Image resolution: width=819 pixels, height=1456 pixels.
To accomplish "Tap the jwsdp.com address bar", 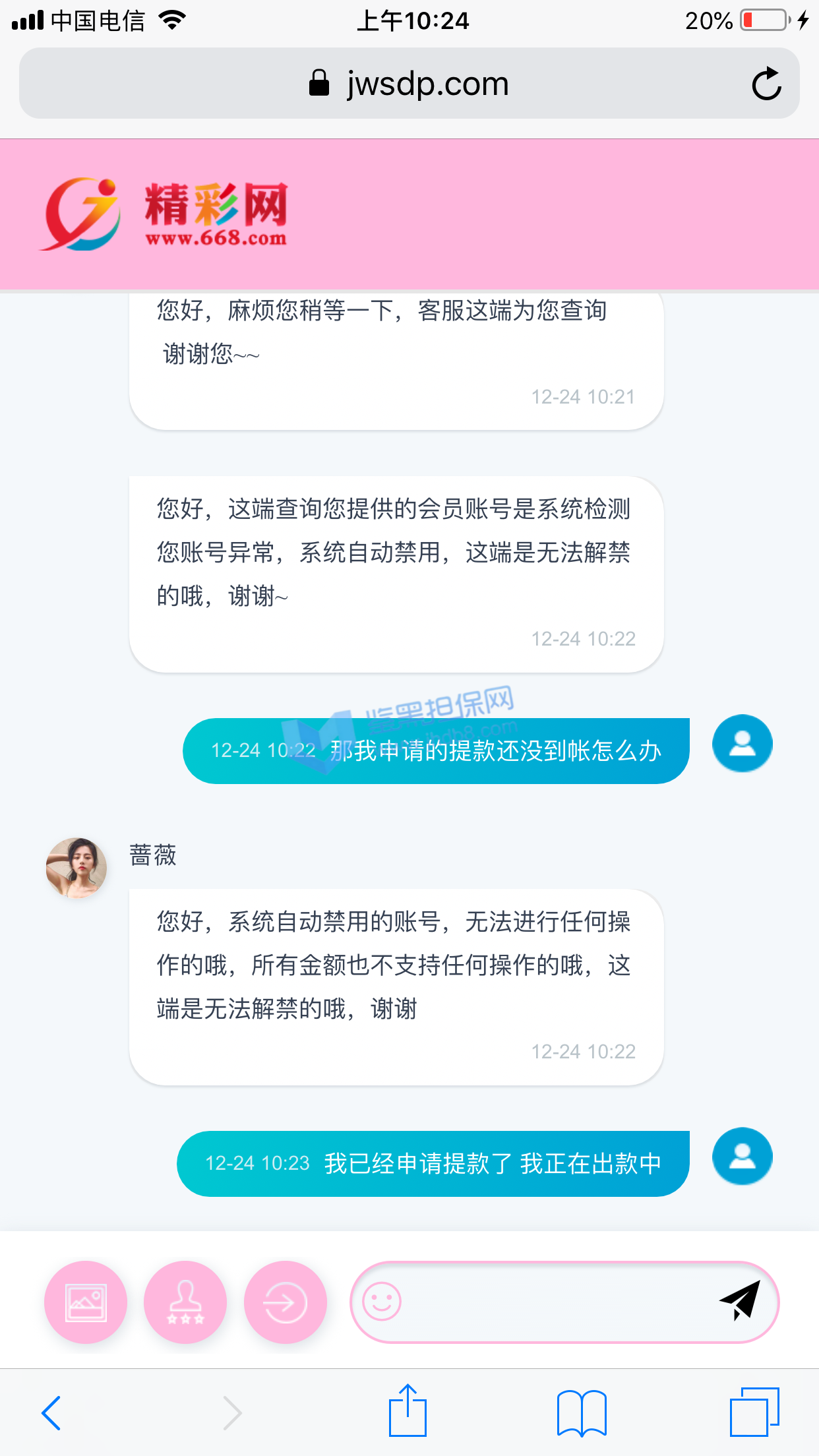I will pos(409,84).
